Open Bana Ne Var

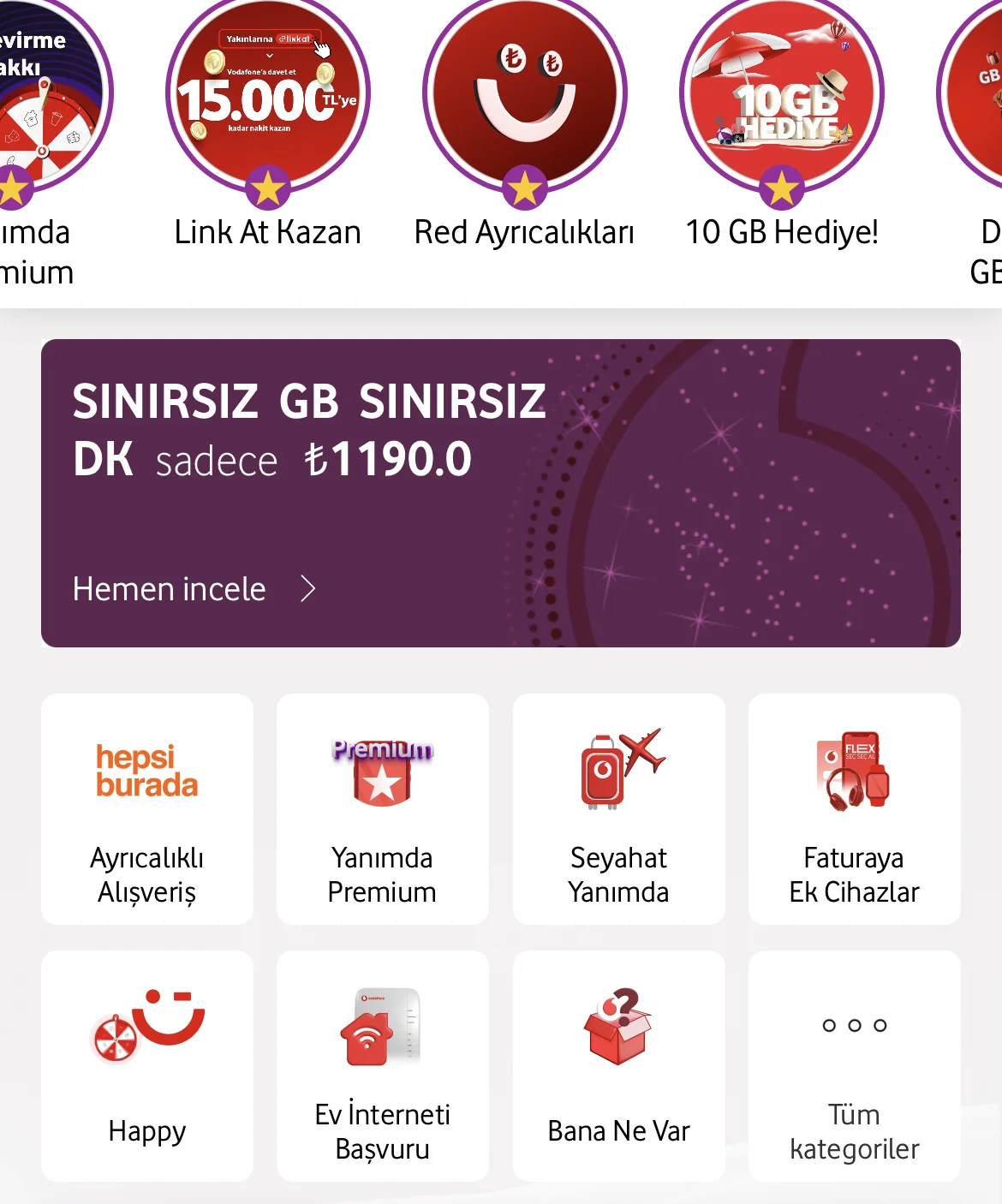[618, 1066]
